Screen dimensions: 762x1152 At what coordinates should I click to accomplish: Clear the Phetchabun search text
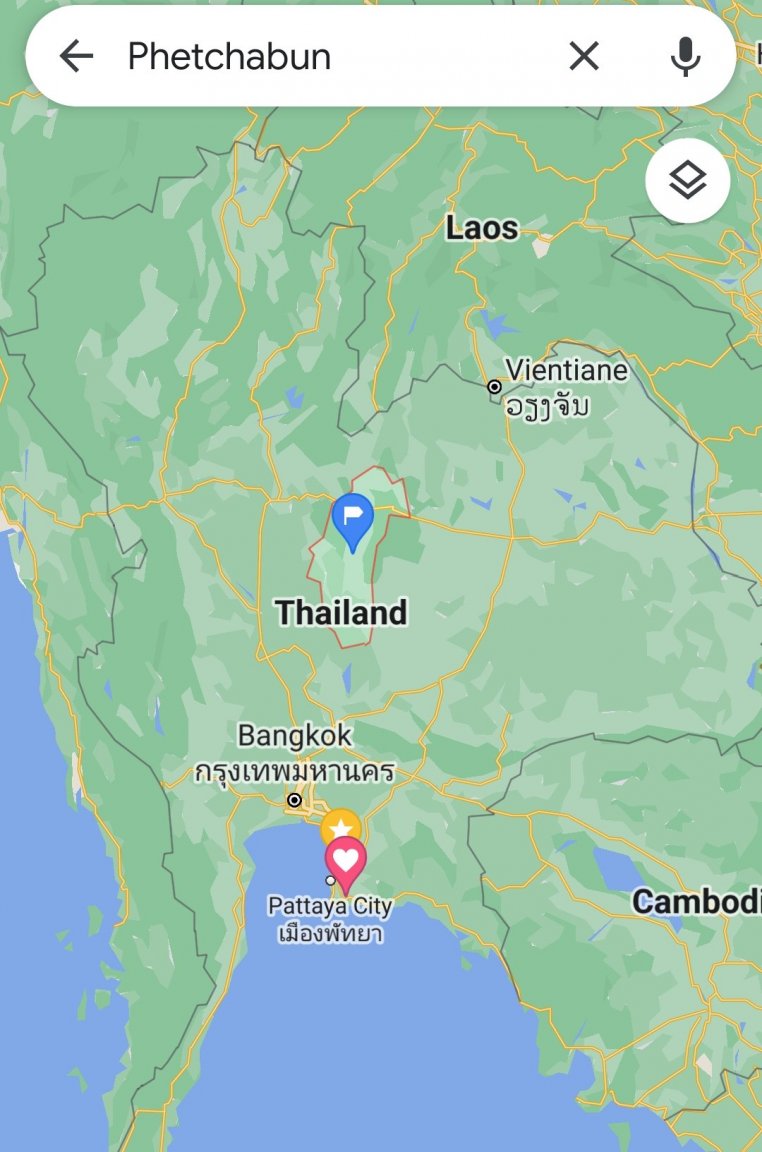point(584,57)
